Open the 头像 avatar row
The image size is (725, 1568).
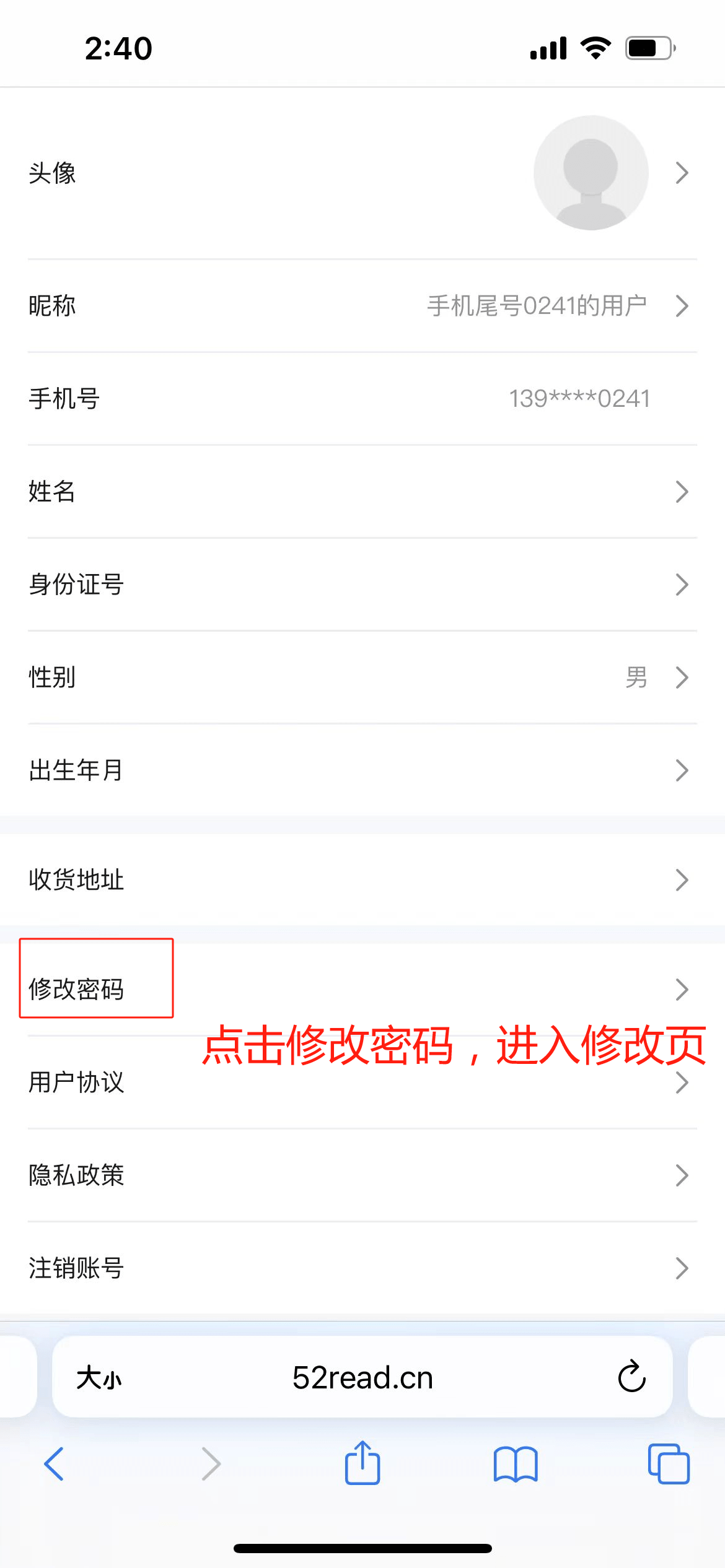point(362,173)
